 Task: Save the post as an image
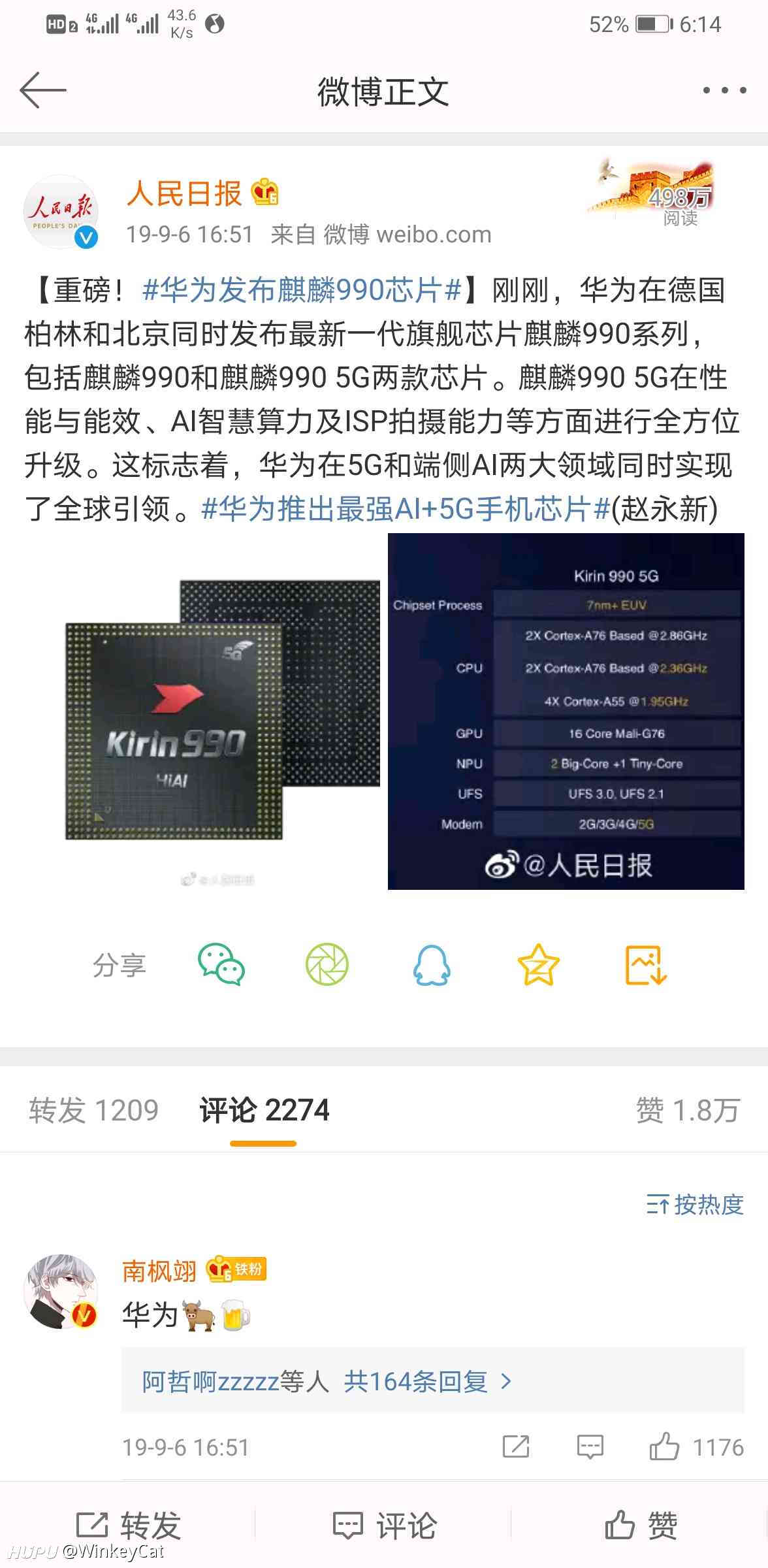pyautogui.click(x=646, y=964)
